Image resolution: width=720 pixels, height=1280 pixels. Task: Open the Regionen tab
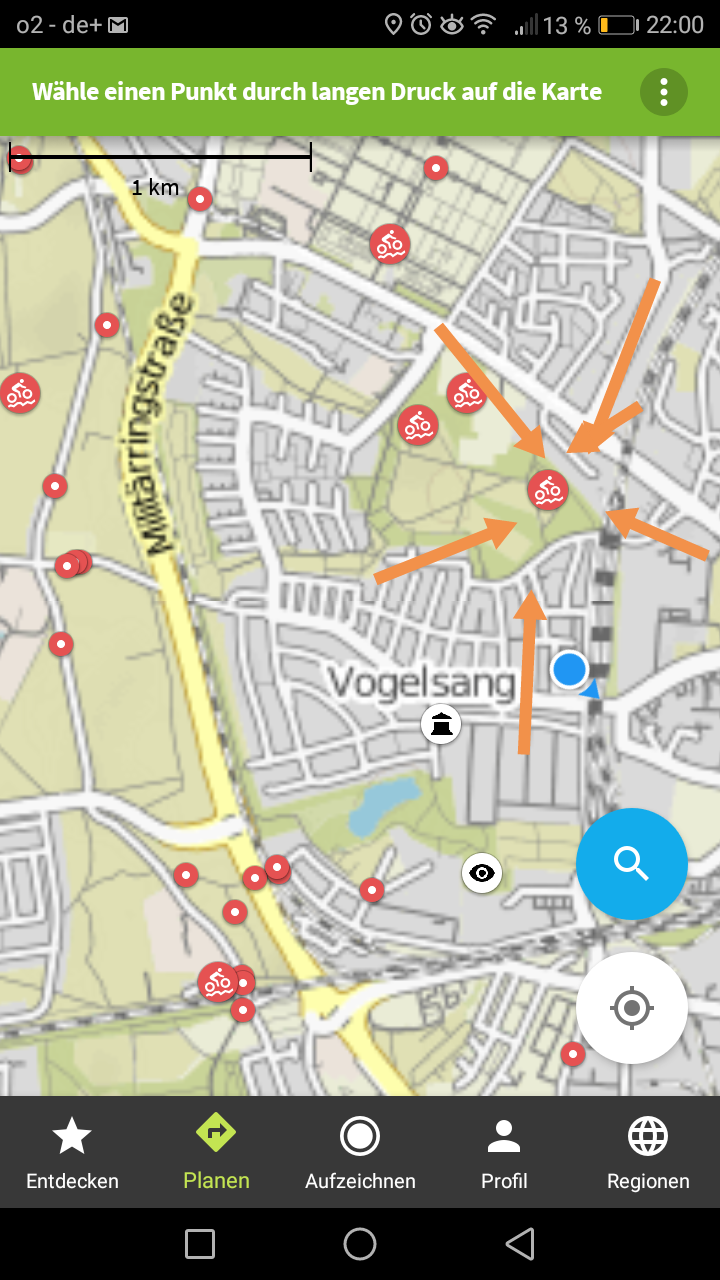(x=648, y=1153)
